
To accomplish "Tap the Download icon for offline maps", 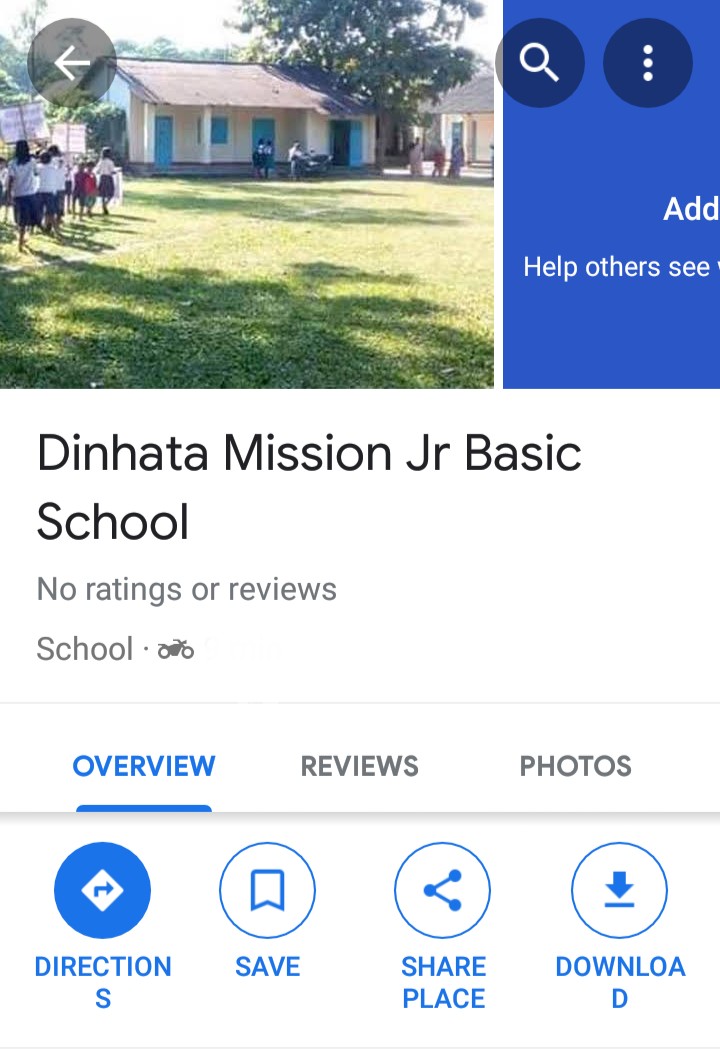I will (x=618, y=889).
